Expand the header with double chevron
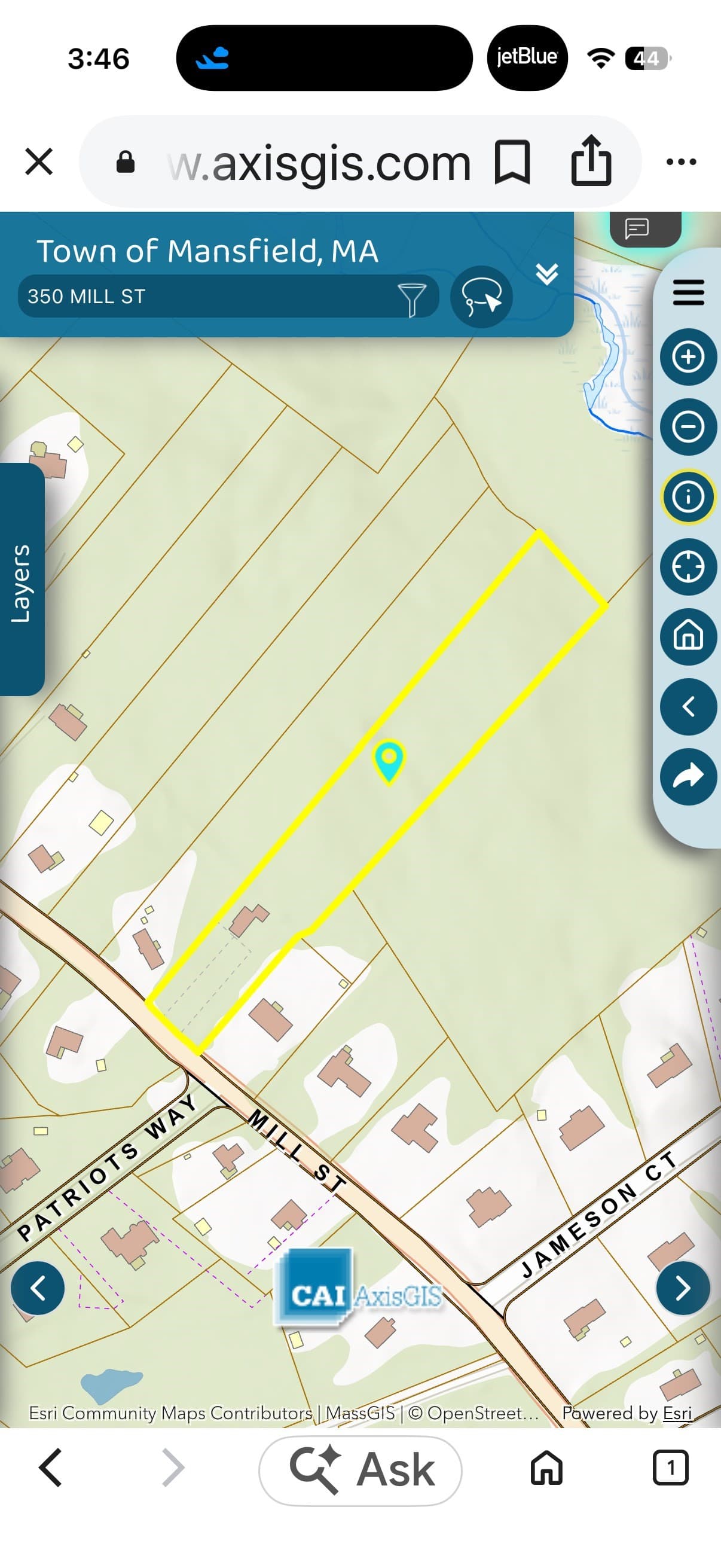 click(547, 274)
